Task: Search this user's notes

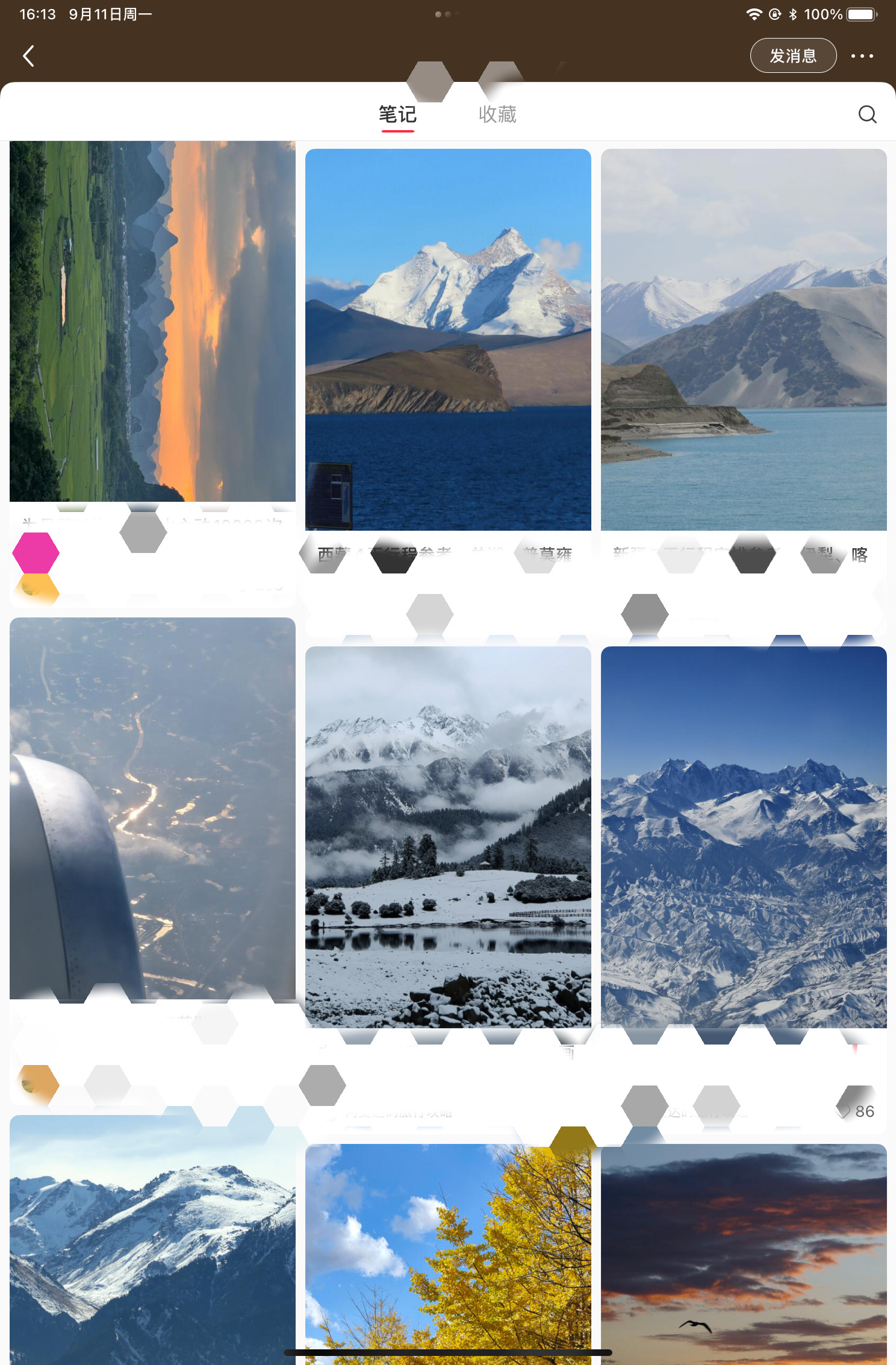Action: click(867, 114)
